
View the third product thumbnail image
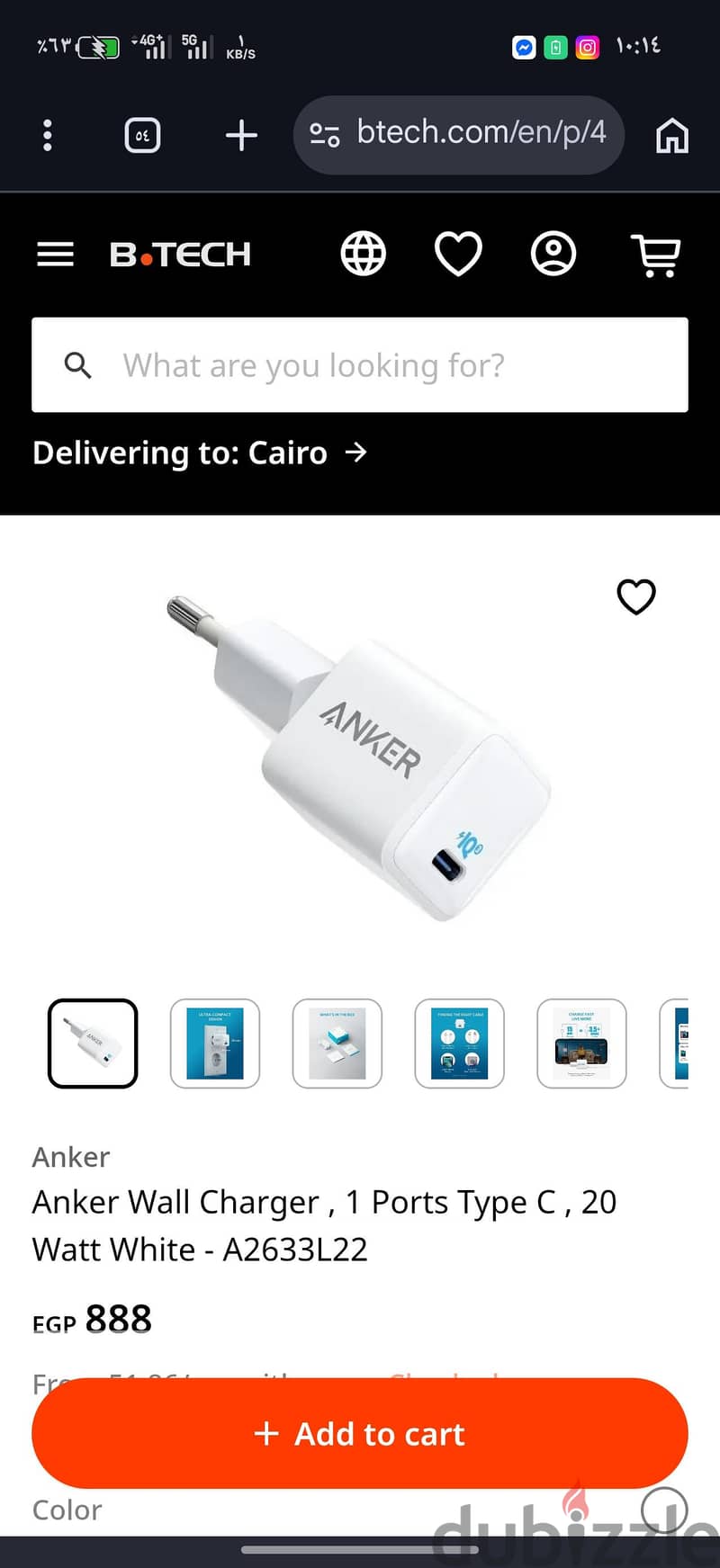[337, 1044]
